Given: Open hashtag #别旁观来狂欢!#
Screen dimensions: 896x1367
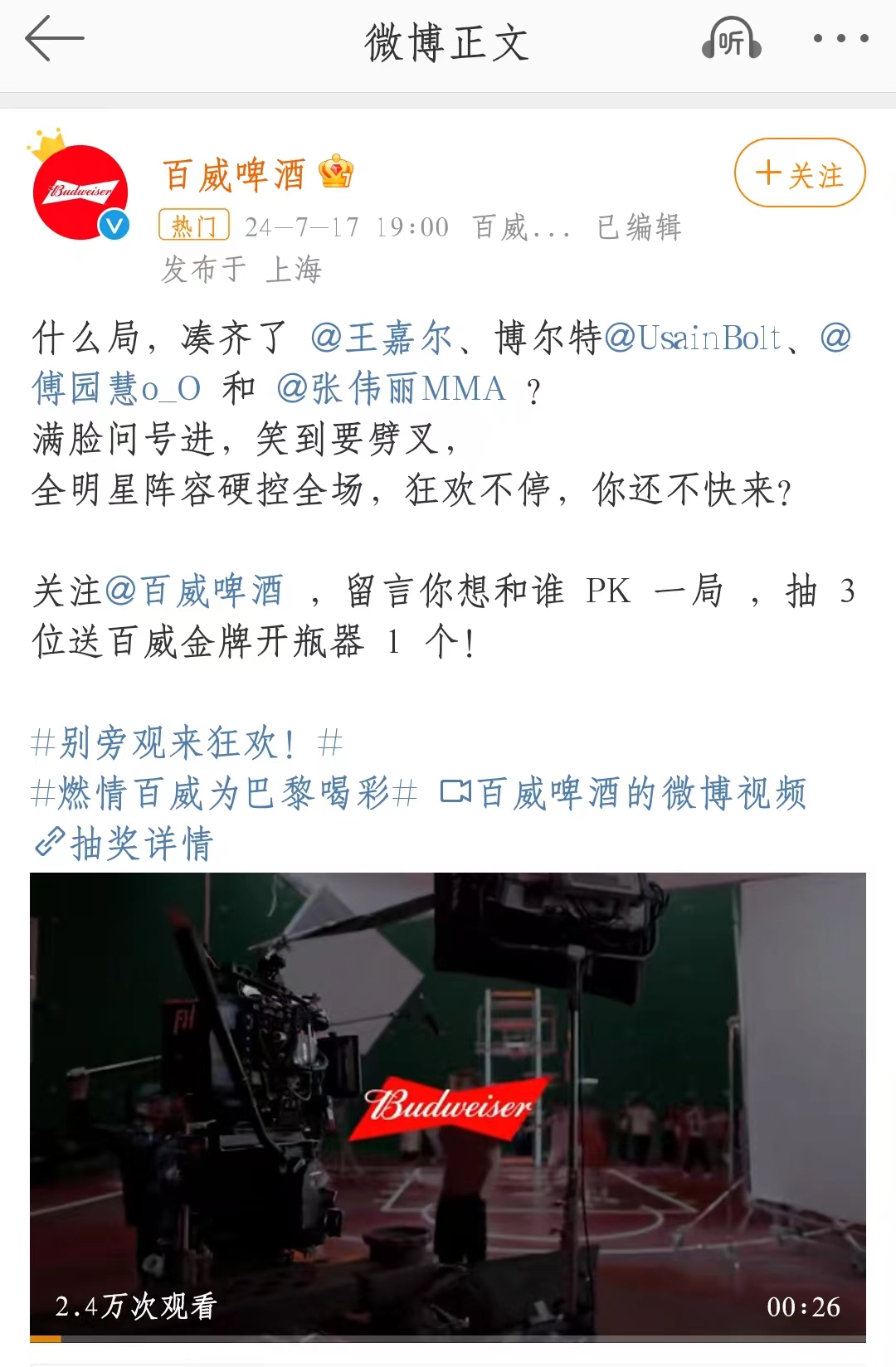Looking at the screenshot, I should (186, 742).
